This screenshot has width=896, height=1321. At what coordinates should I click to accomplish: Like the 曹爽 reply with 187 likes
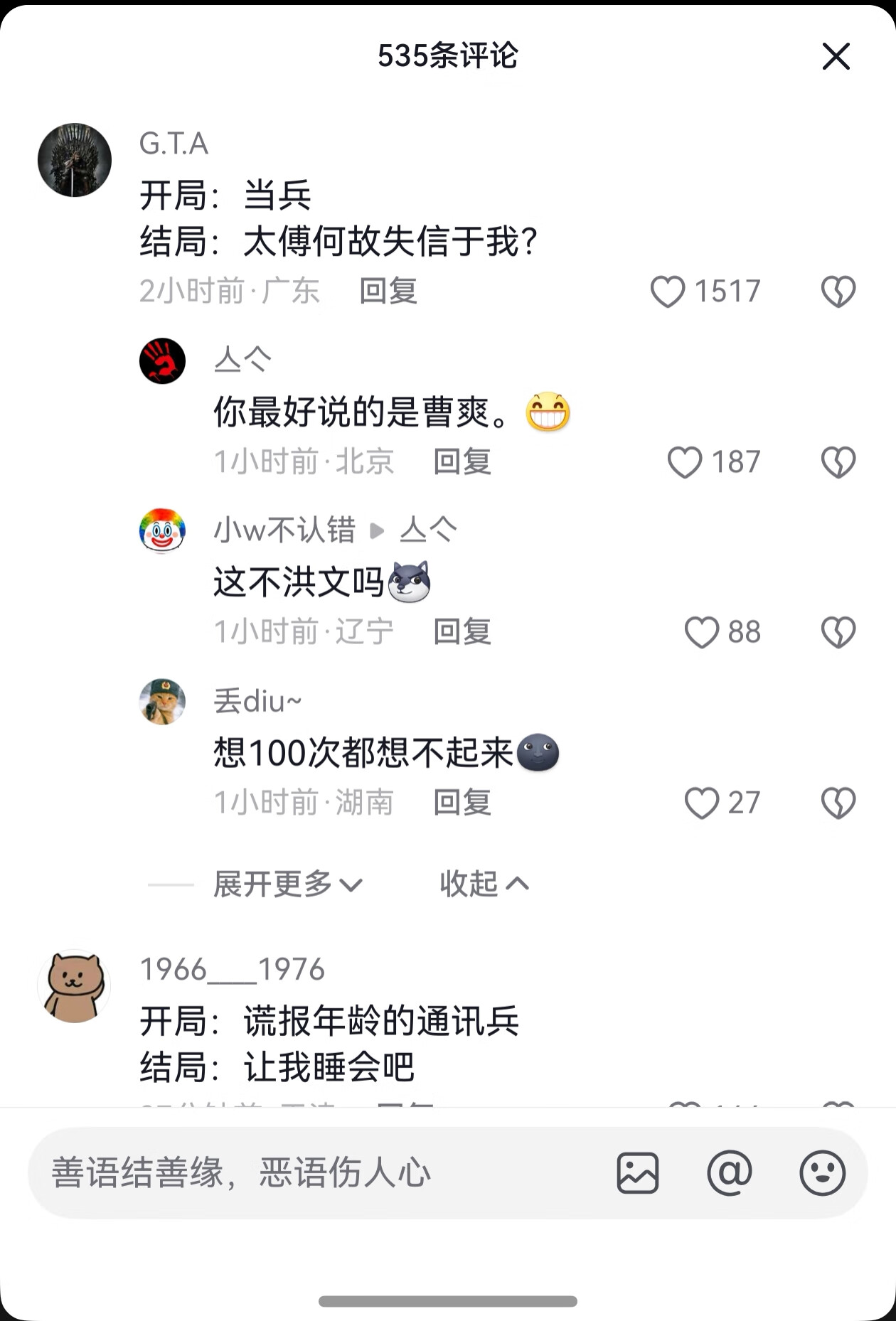(684, 462)
